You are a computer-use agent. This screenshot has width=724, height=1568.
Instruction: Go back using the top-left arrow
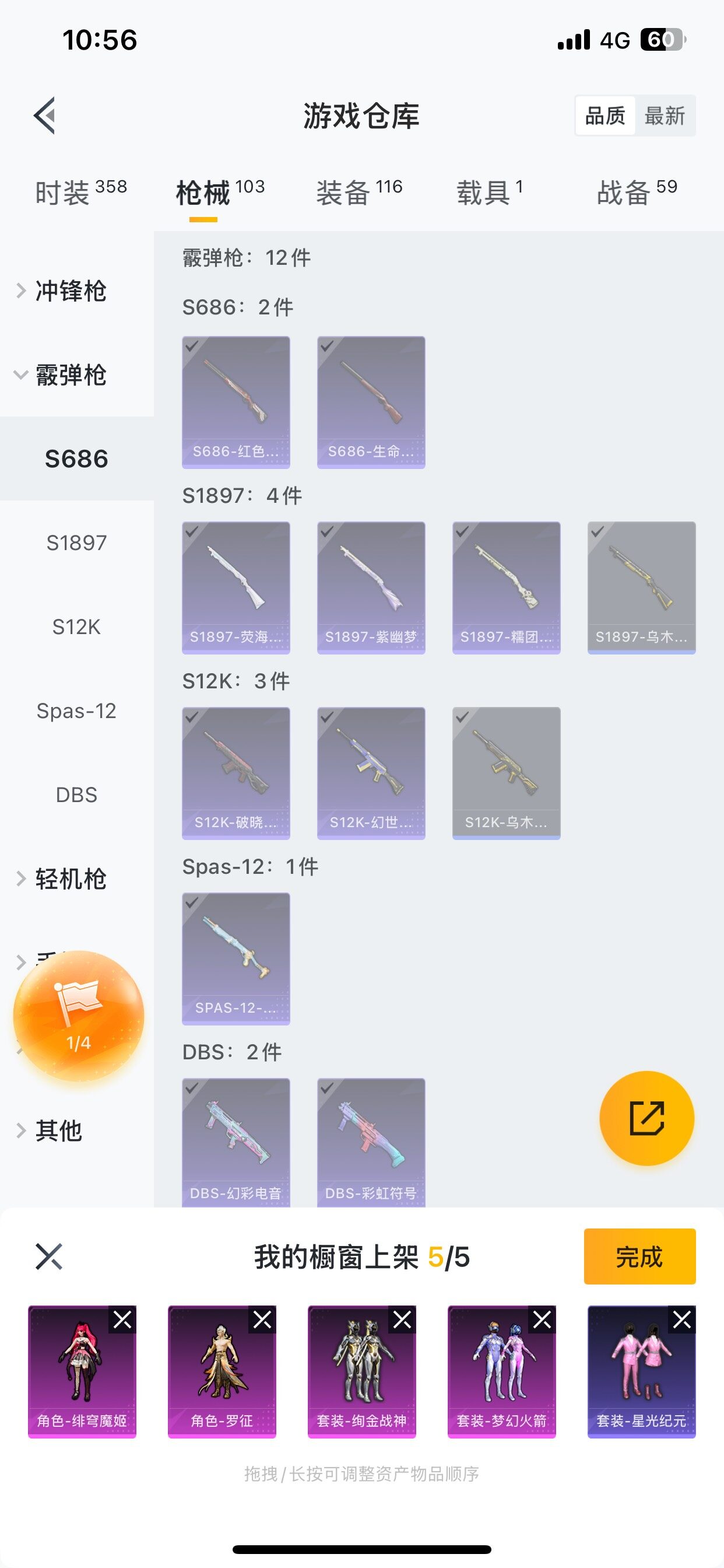(x=44, y=115)
